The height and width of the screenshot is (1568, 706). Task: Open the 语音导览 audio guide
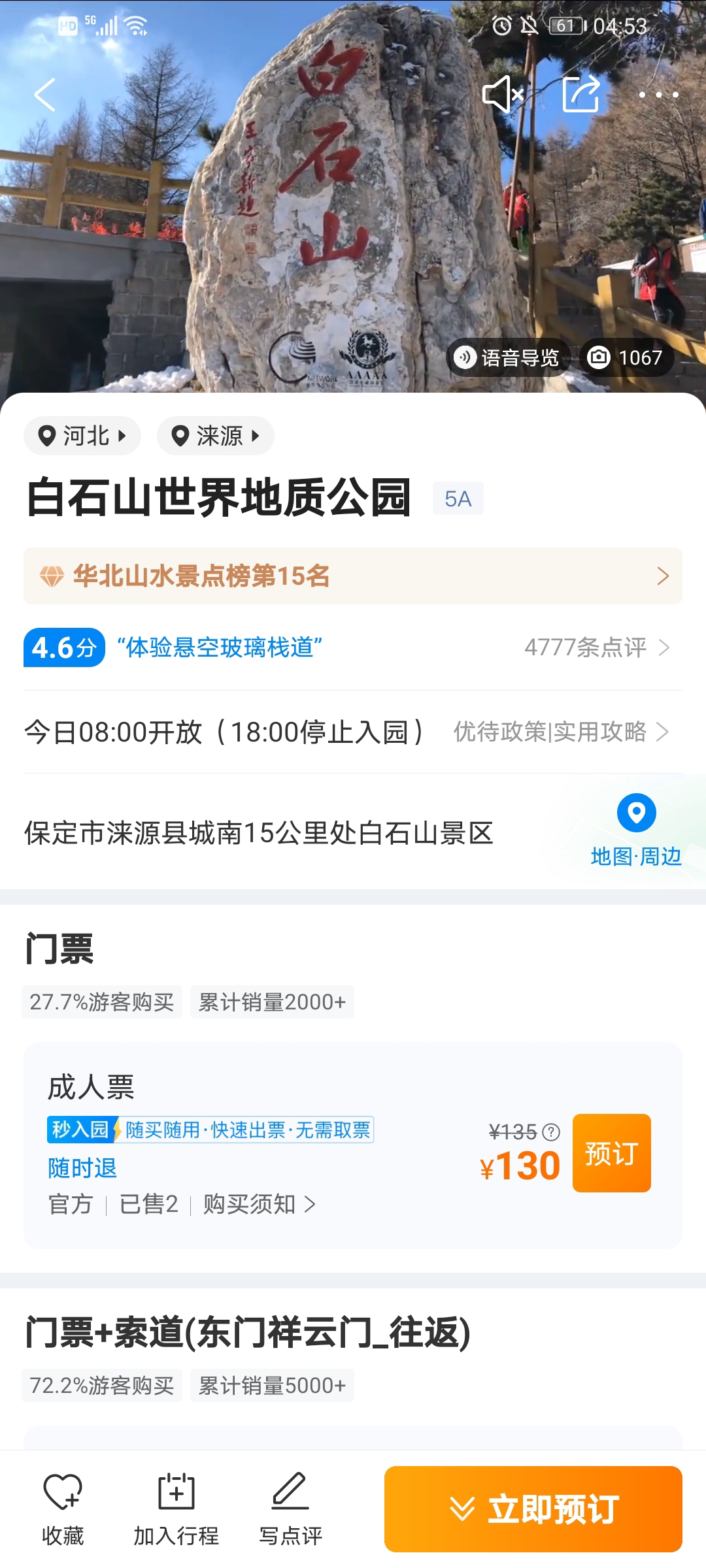(x=509, y=357)
